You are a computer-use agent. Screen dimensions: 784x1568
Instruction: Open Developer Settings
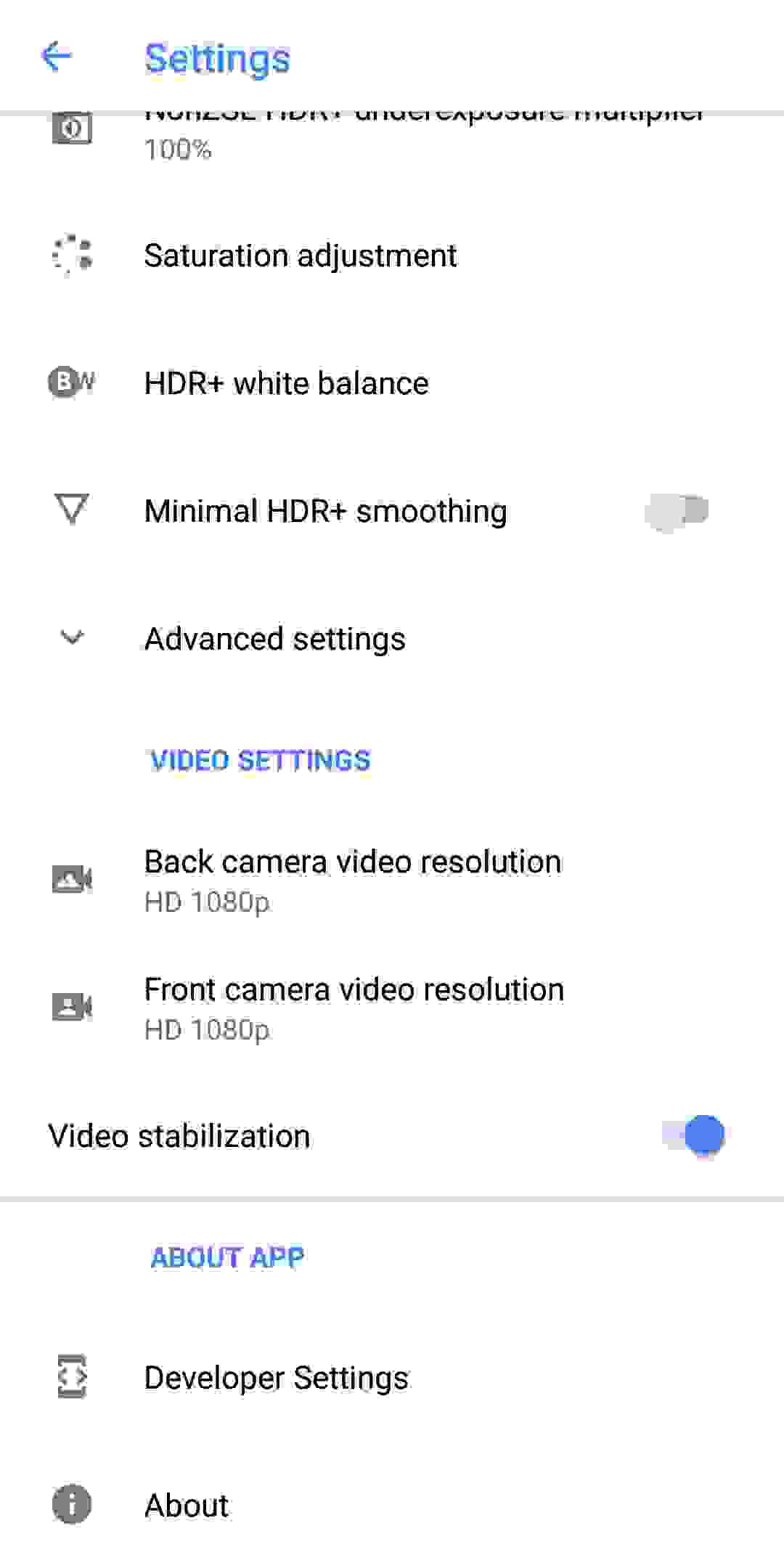point(276,1378)
